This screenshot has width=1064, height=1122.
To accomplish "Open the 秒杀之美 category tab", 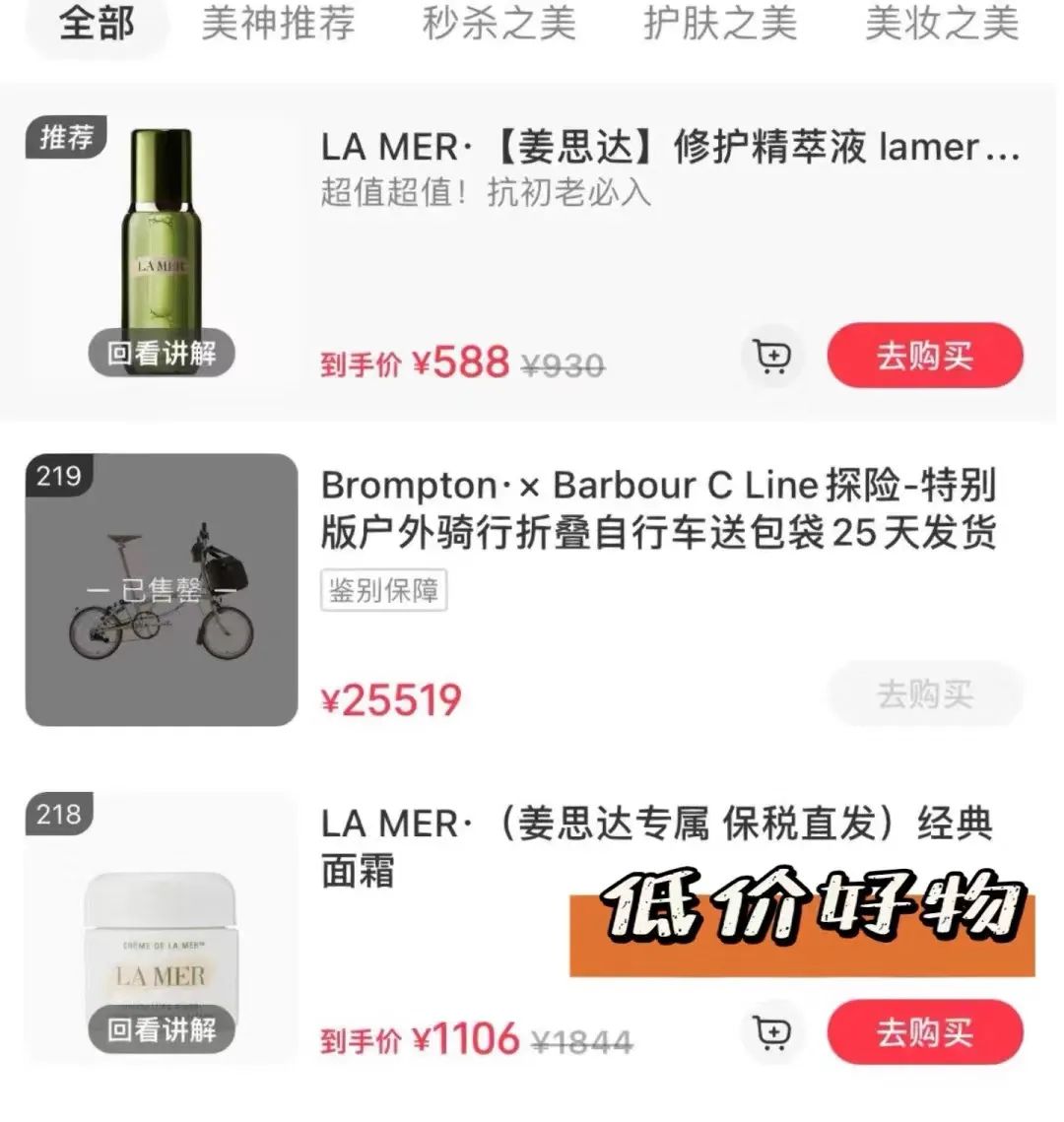I will point(502,25).
